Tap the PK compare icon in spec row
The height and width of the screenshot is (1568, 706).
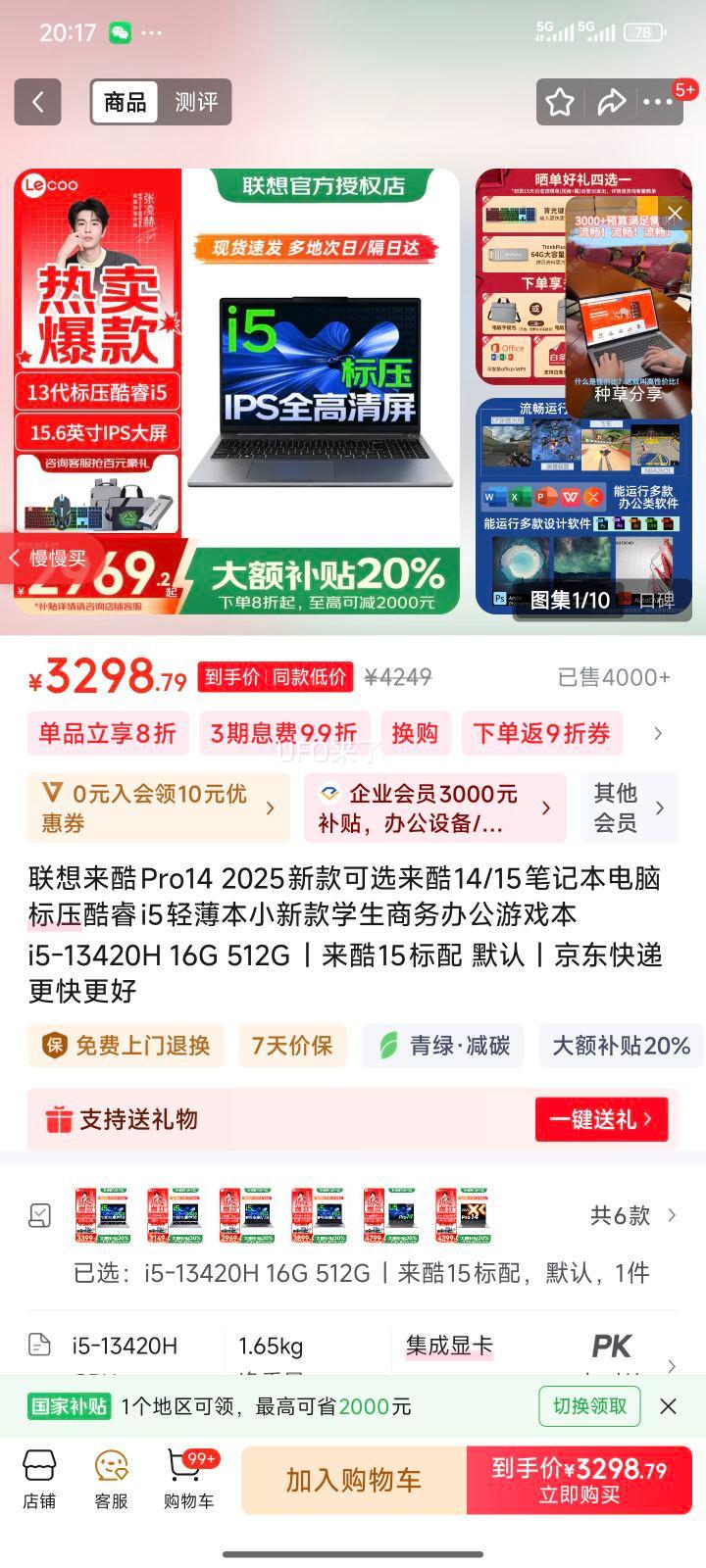pos(612,1347)
